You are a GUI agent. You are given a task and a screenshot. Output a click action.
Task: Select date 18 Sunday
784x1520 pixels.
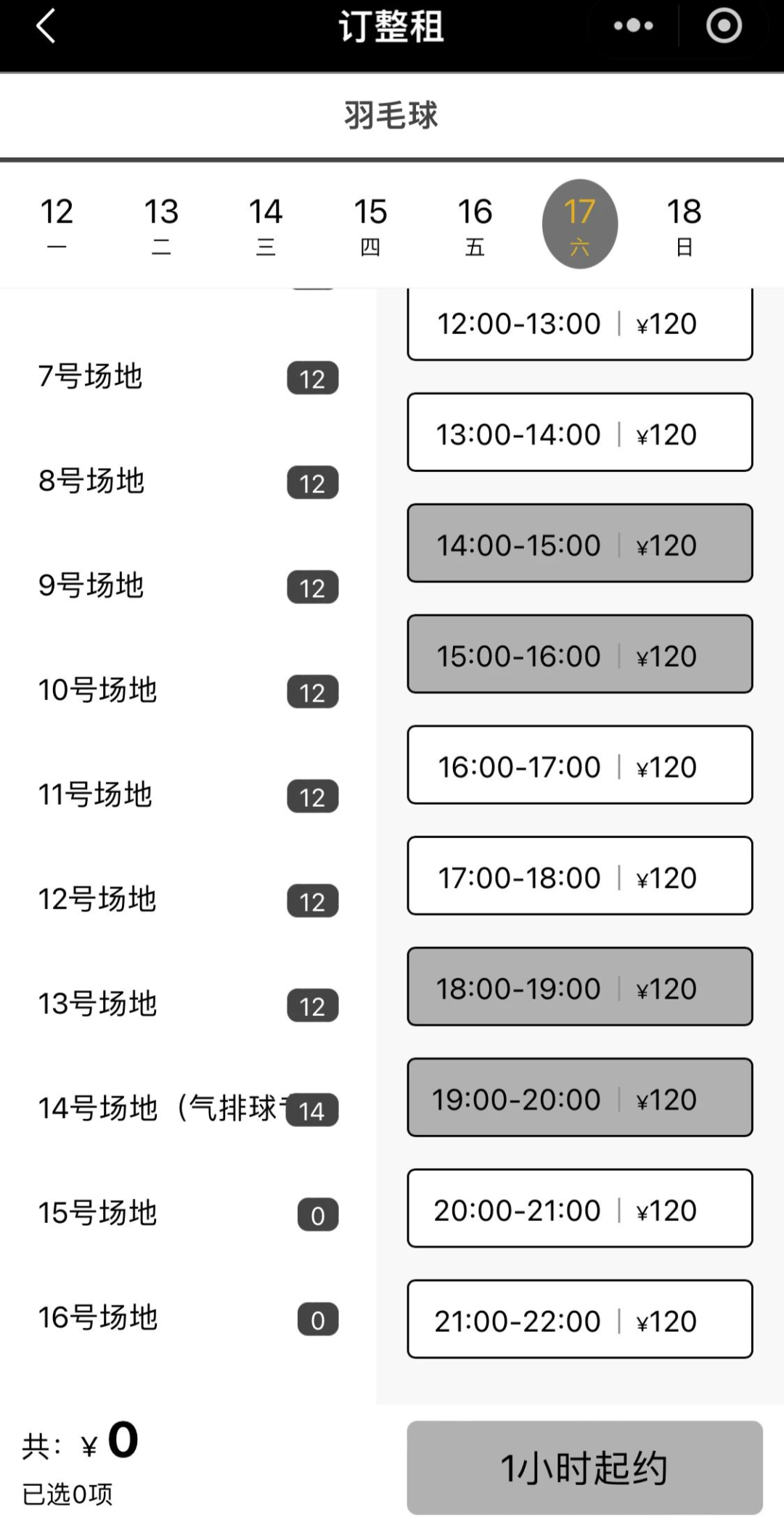click(684, 225)
